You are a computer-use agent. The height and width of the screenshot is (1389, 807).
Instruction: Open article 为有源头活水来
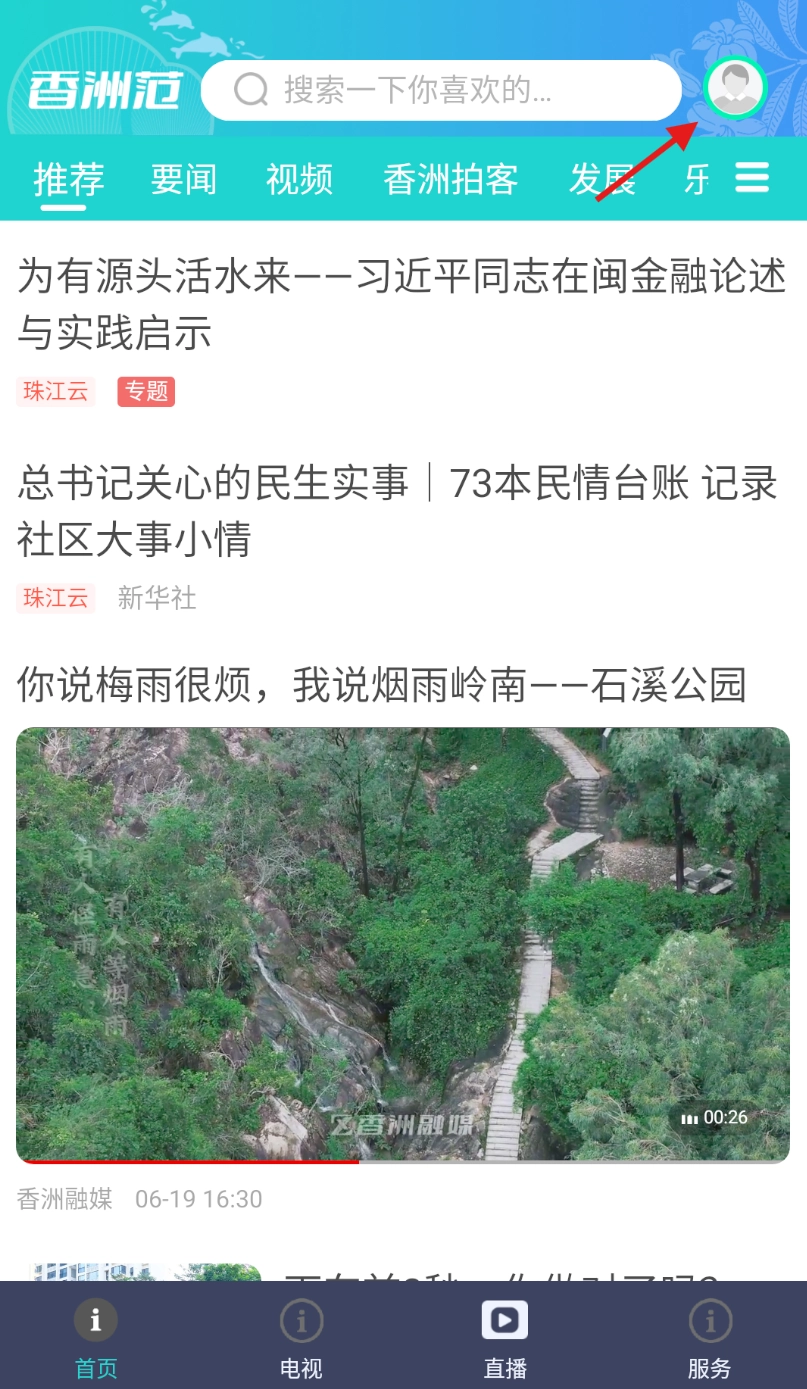point(402,303)
